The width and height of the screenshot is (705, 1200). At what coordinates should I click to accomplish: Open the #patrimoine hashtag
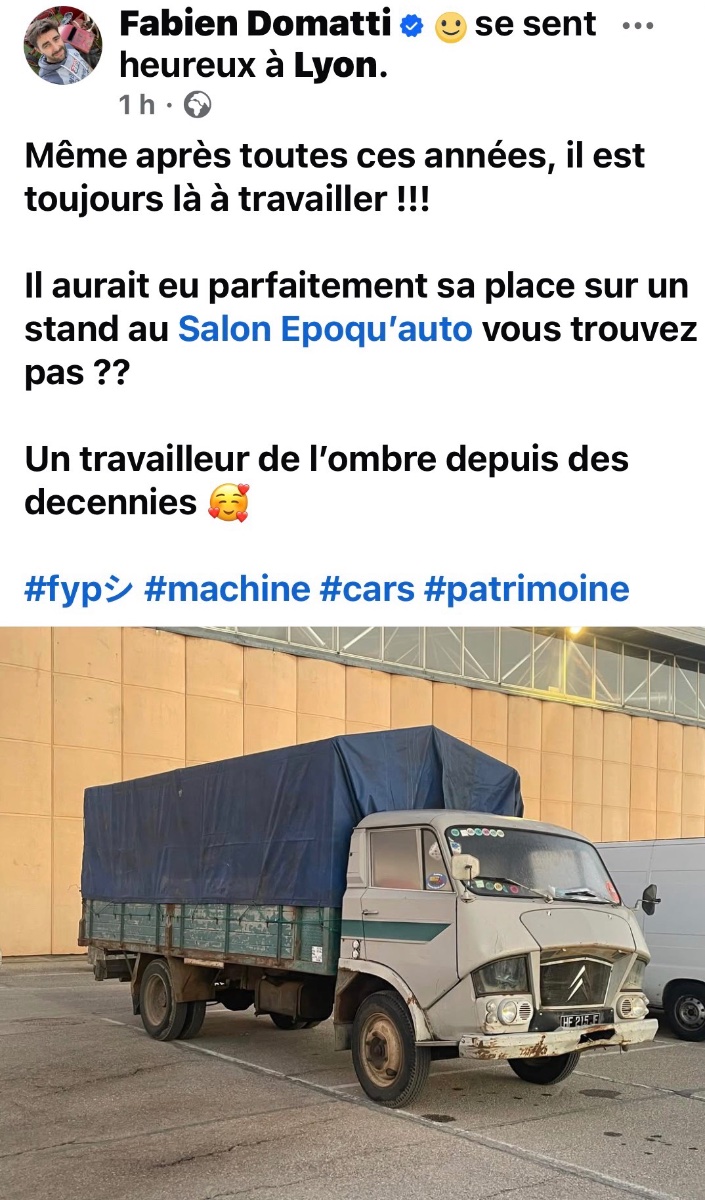526,588
